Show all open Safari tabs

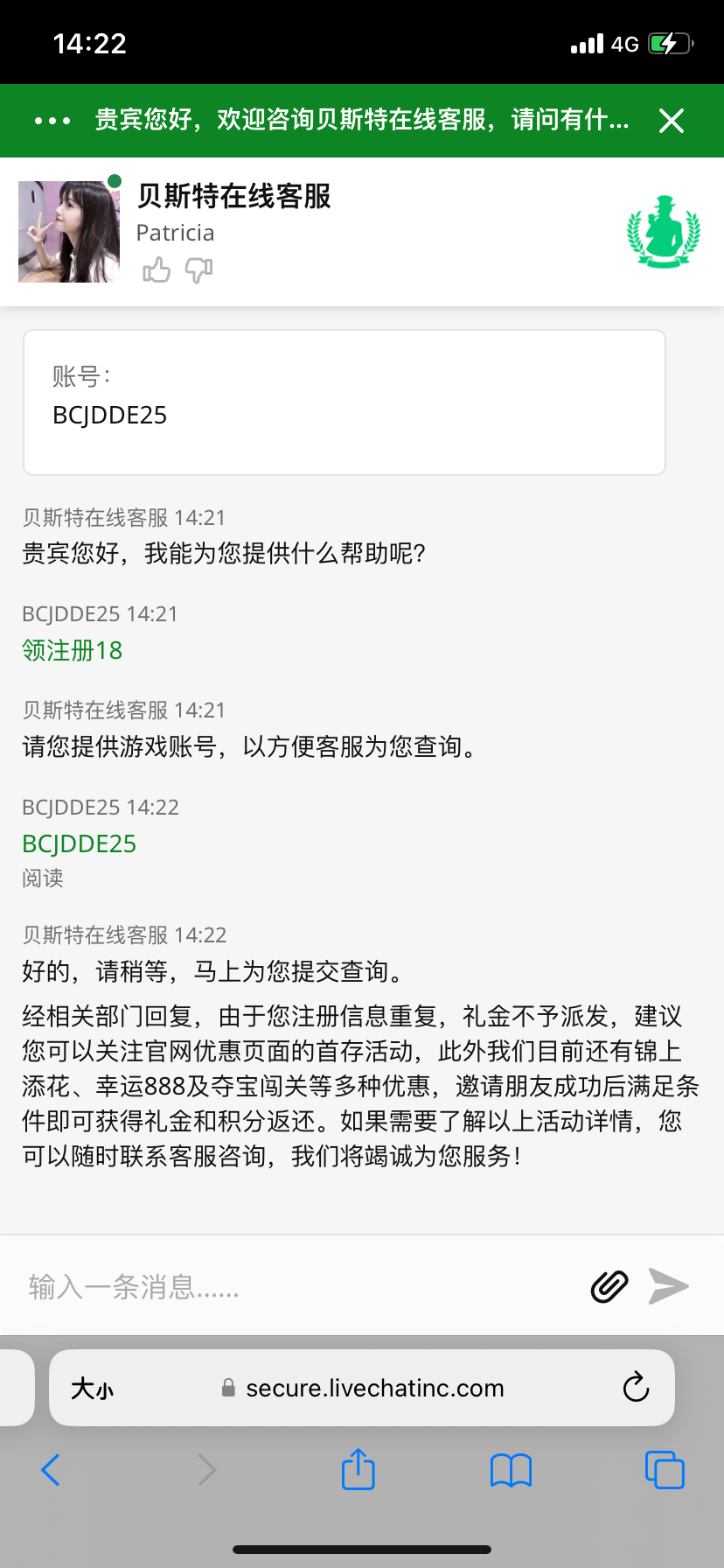click(x=664, y=1470)
